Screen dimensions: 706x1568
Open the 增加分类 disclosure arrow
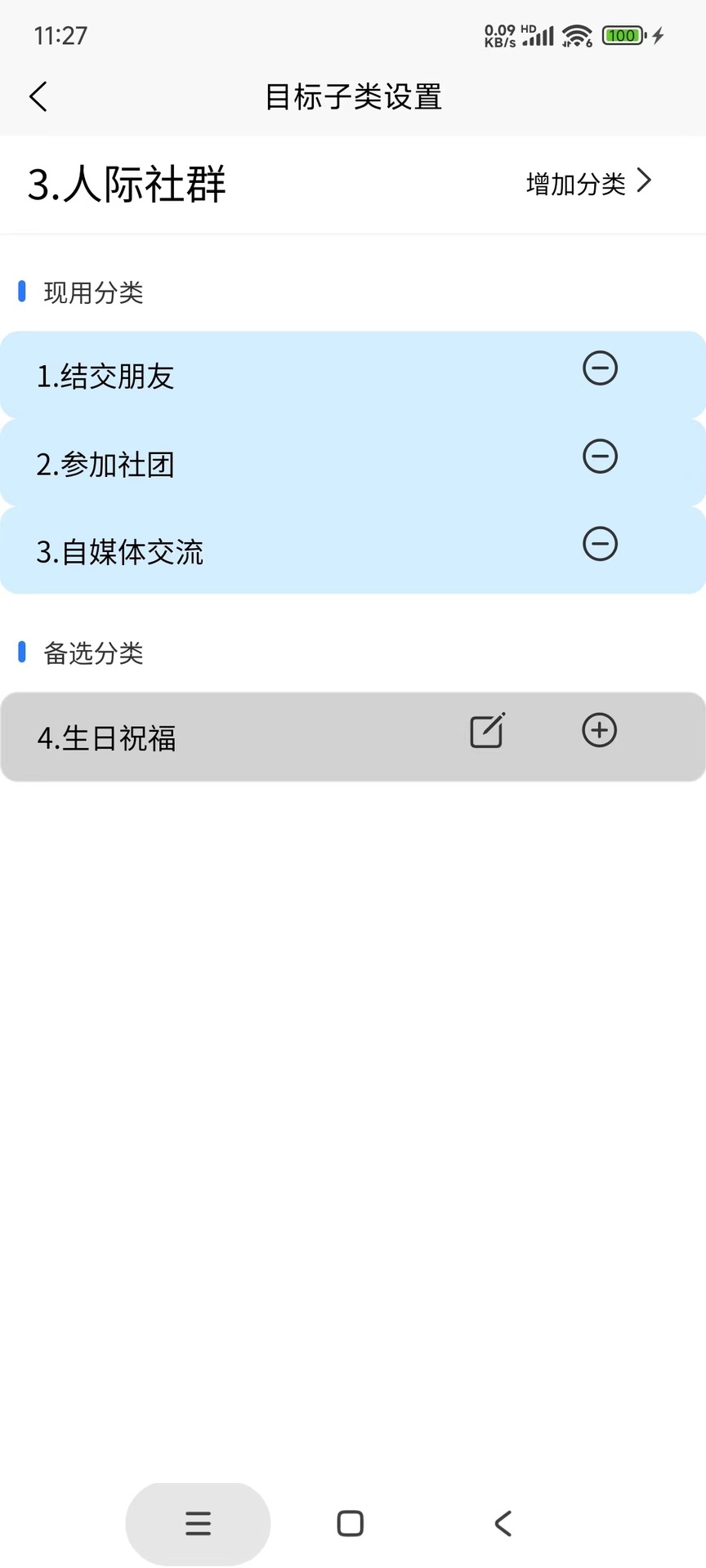[646, 182]
